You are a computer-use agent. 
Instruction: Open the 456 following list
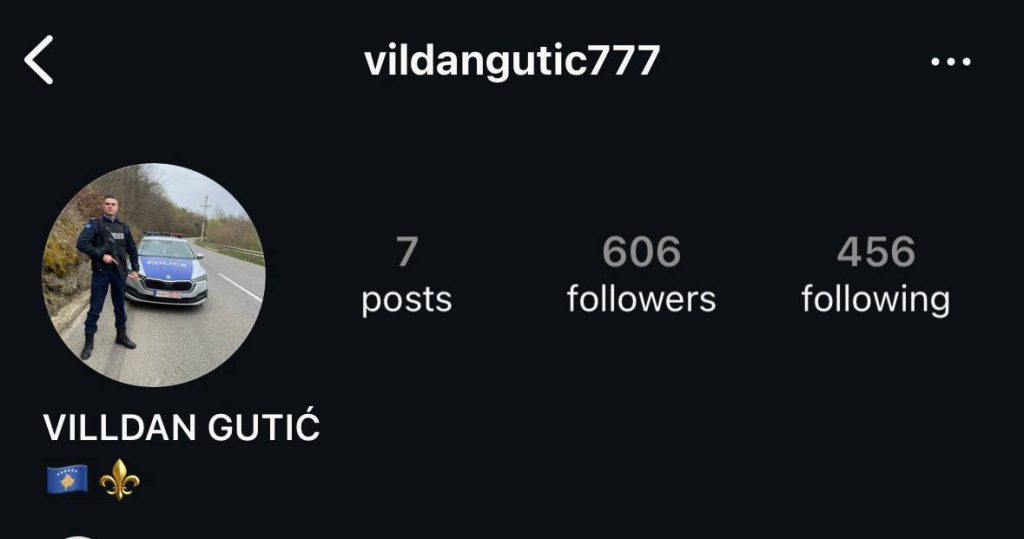(875, 275)
